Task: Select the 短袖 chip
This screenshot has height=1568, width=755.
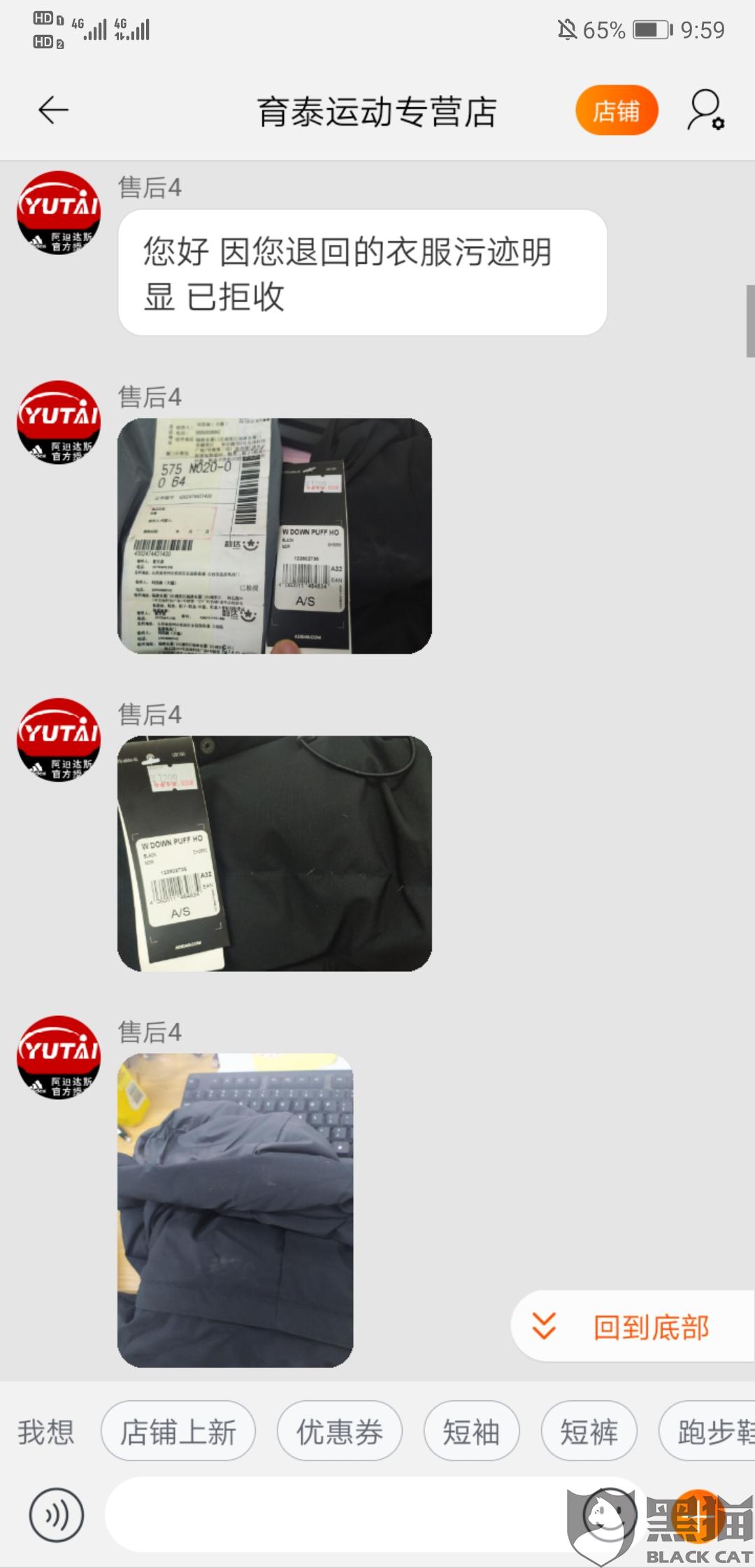Action: [x=471, y=1432]
